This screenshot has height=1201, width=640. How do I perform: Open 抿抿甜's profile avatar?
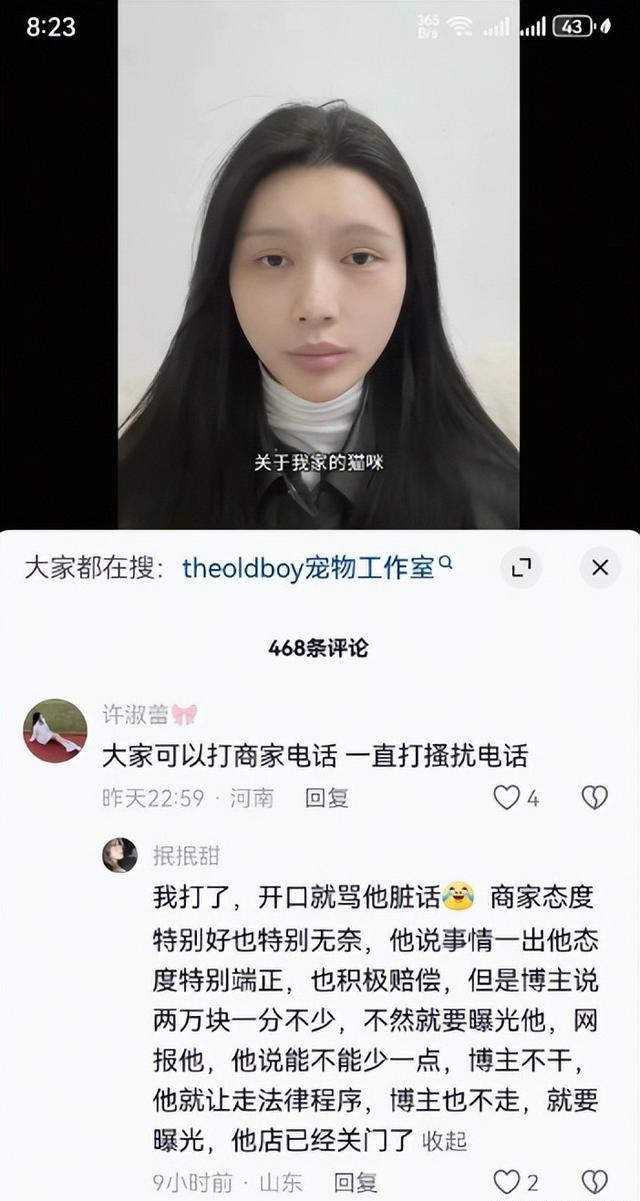120,855
